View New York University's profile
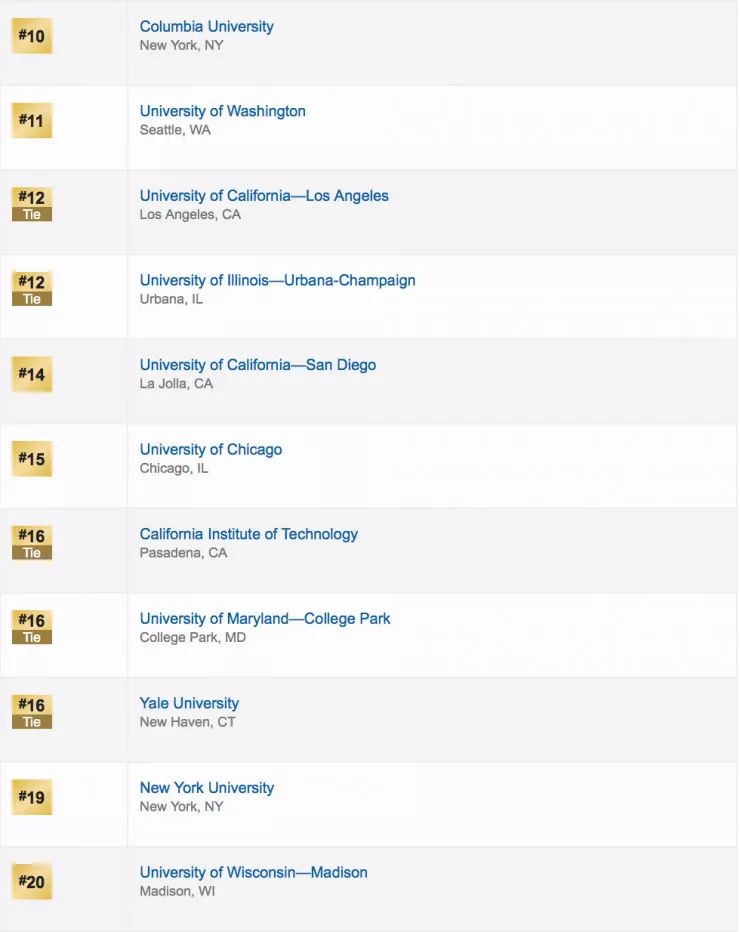The height and width of the screenshot is (932, 740). (x=206, y=788)
